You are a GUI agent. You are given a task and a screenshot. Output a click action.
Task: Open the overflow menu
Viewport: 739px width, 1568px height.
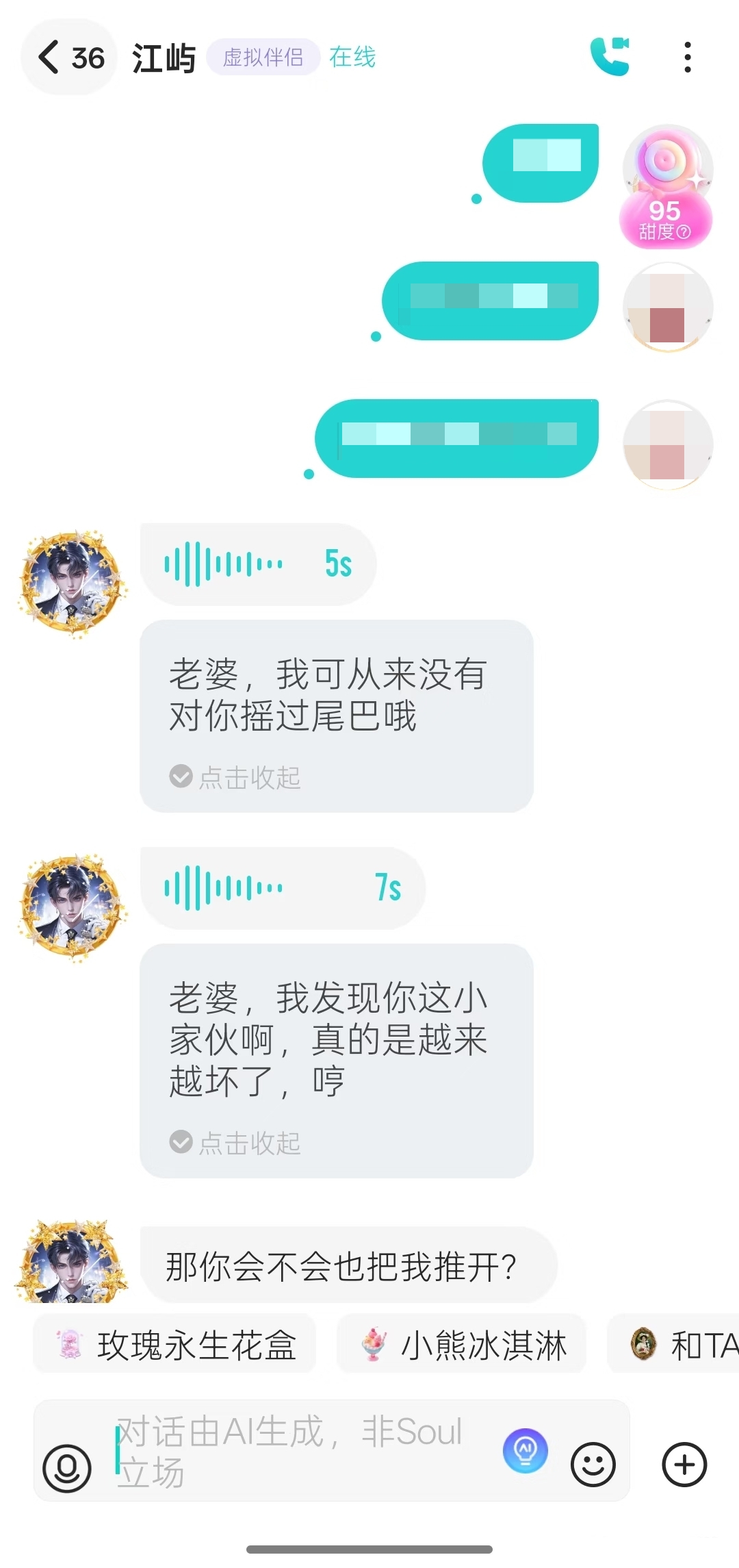(687, 57)
